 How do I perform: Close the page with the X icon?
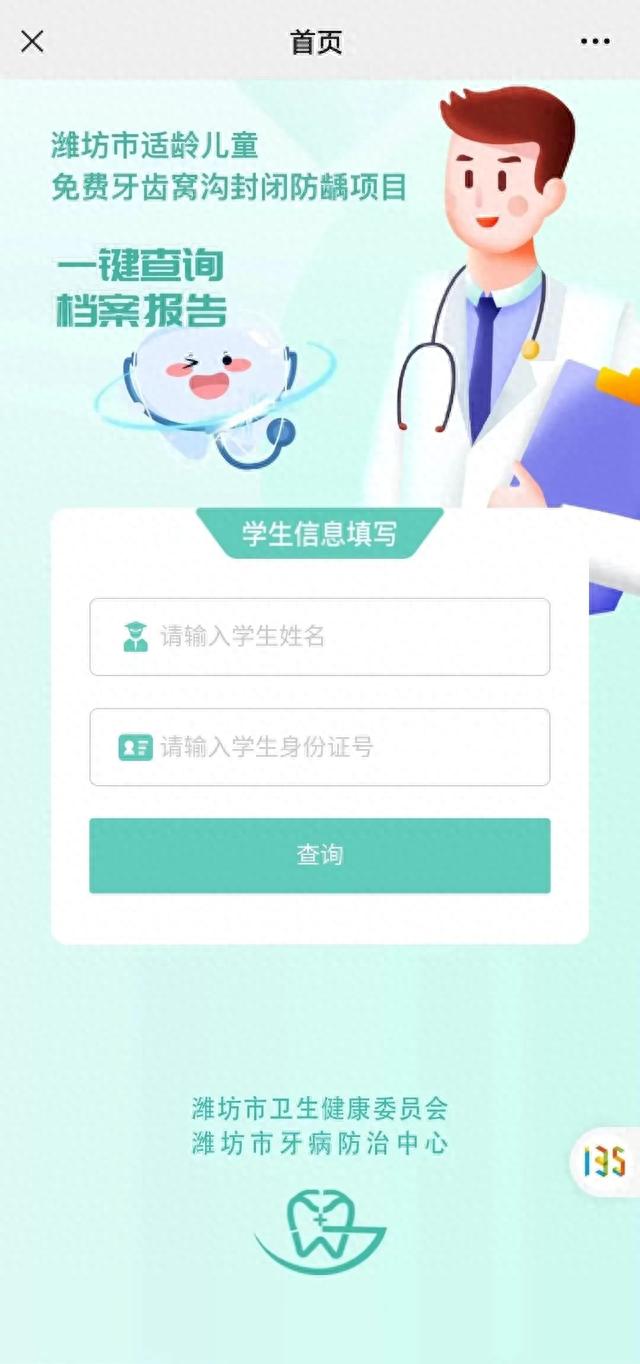click(32, 41)
